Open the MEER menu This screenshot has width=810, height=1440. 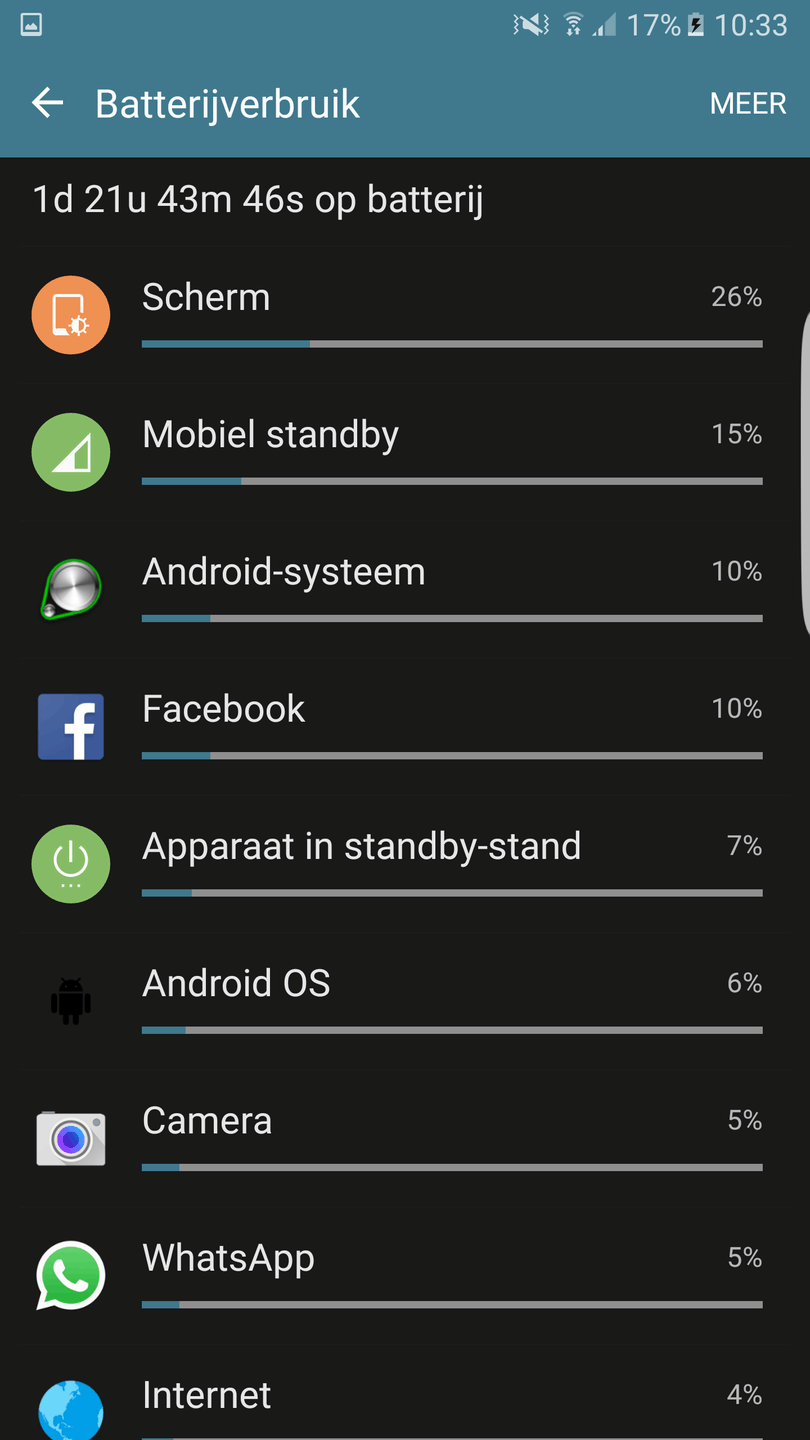pyautogui.click(x=748, y=103)
